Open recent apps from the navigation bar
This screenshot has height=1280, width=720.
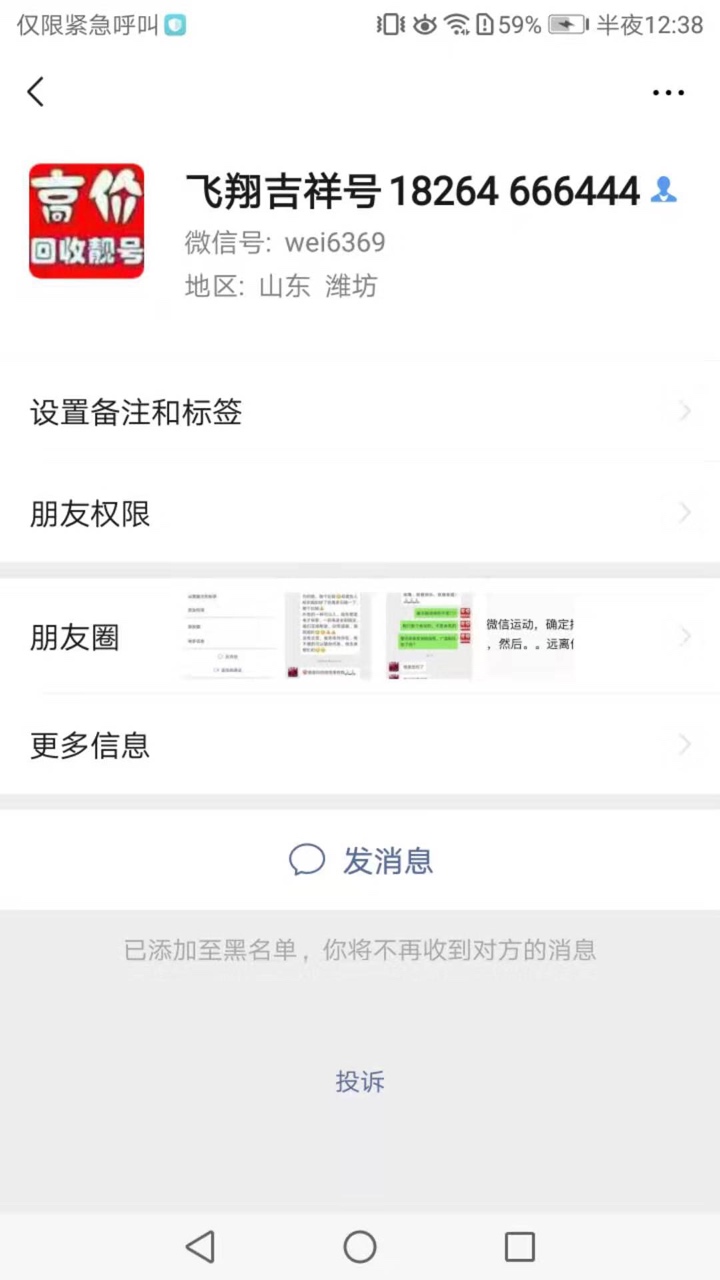point(520,1246)
